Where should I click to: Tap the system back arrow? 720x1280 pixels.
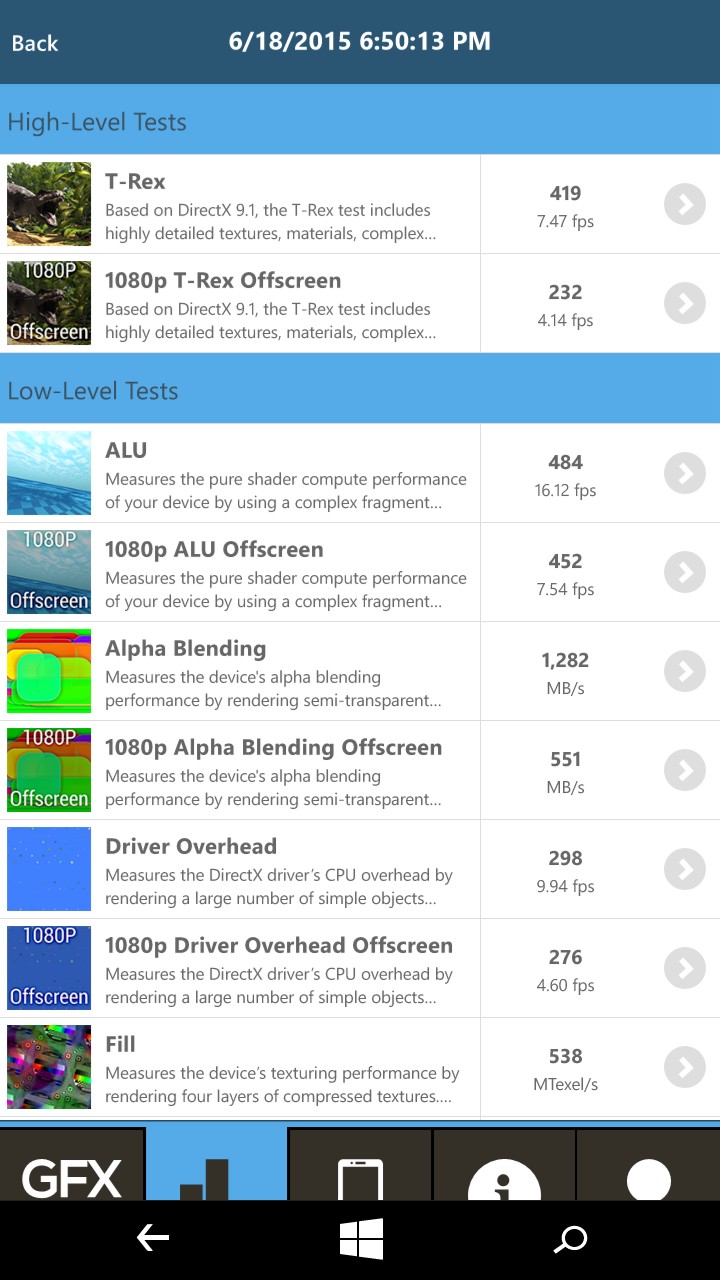pyautogui.click(x=152, y=1240)
